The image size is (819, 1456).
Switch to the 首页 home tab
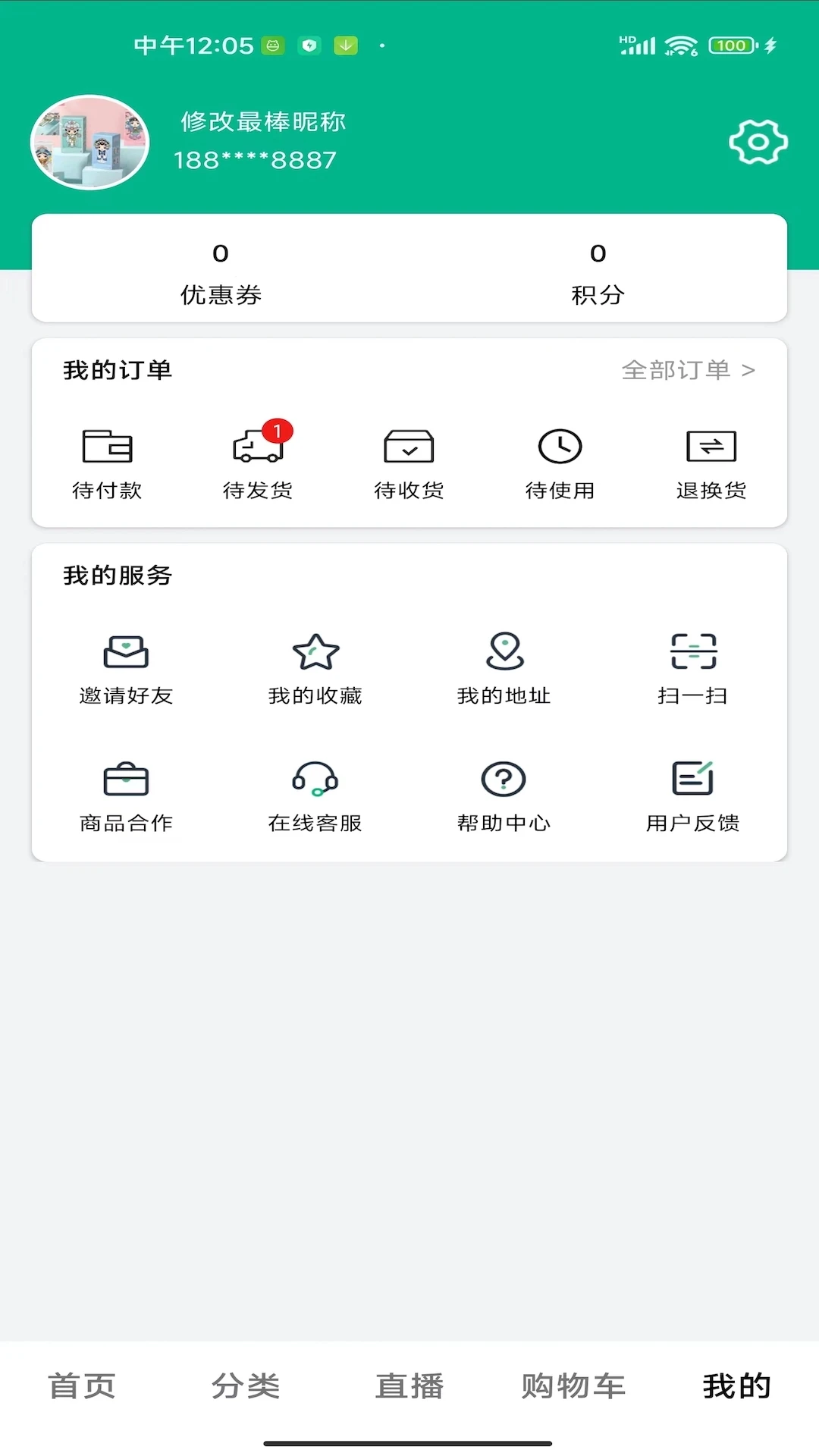tap(82, 1385)
